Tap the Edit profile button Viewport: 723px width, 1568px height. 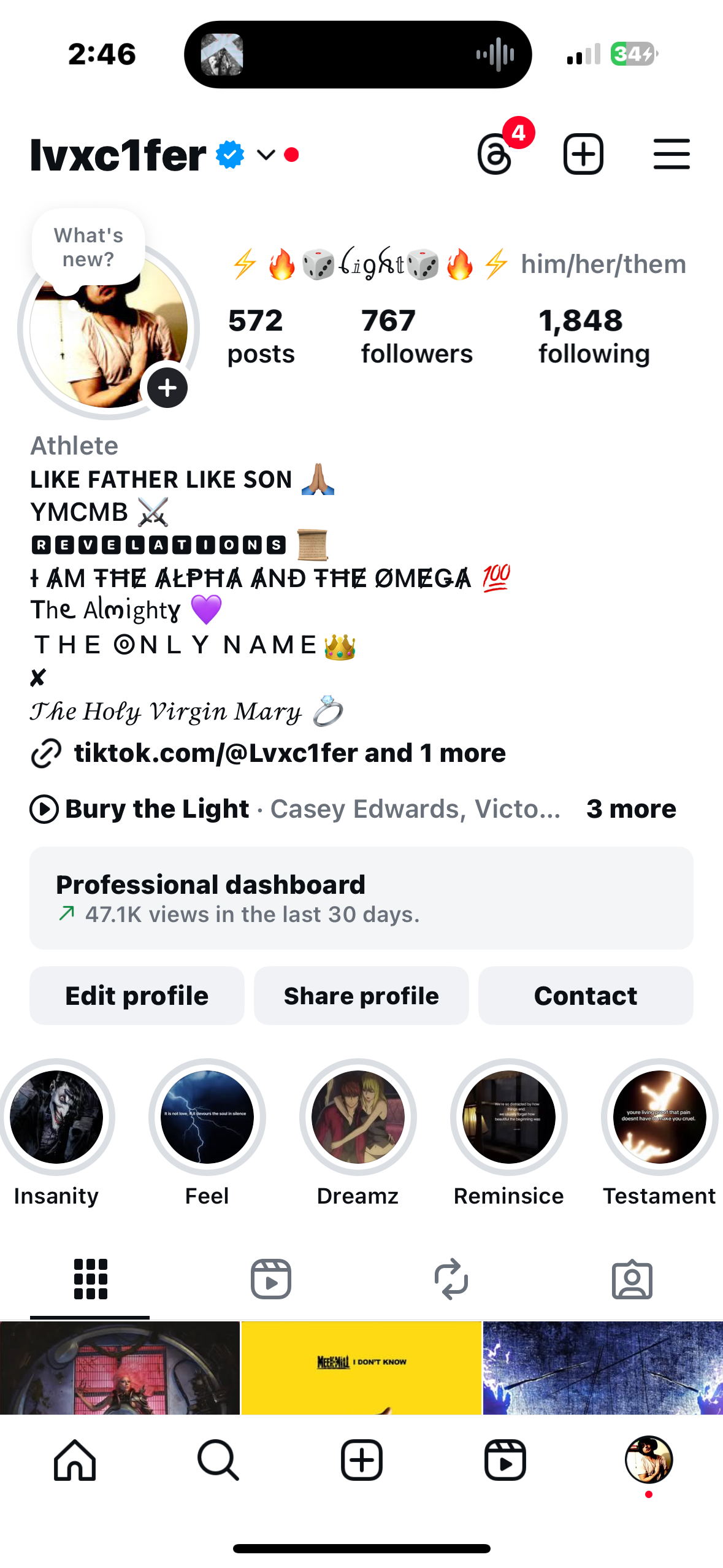137,996
